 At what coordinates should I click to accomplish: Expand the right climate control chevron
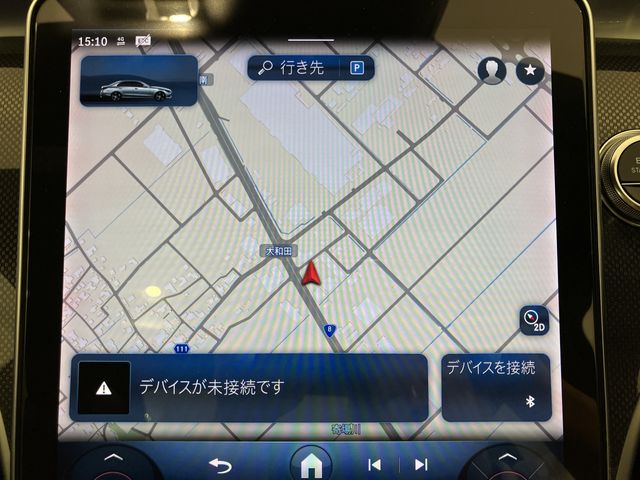coord(509,459)
